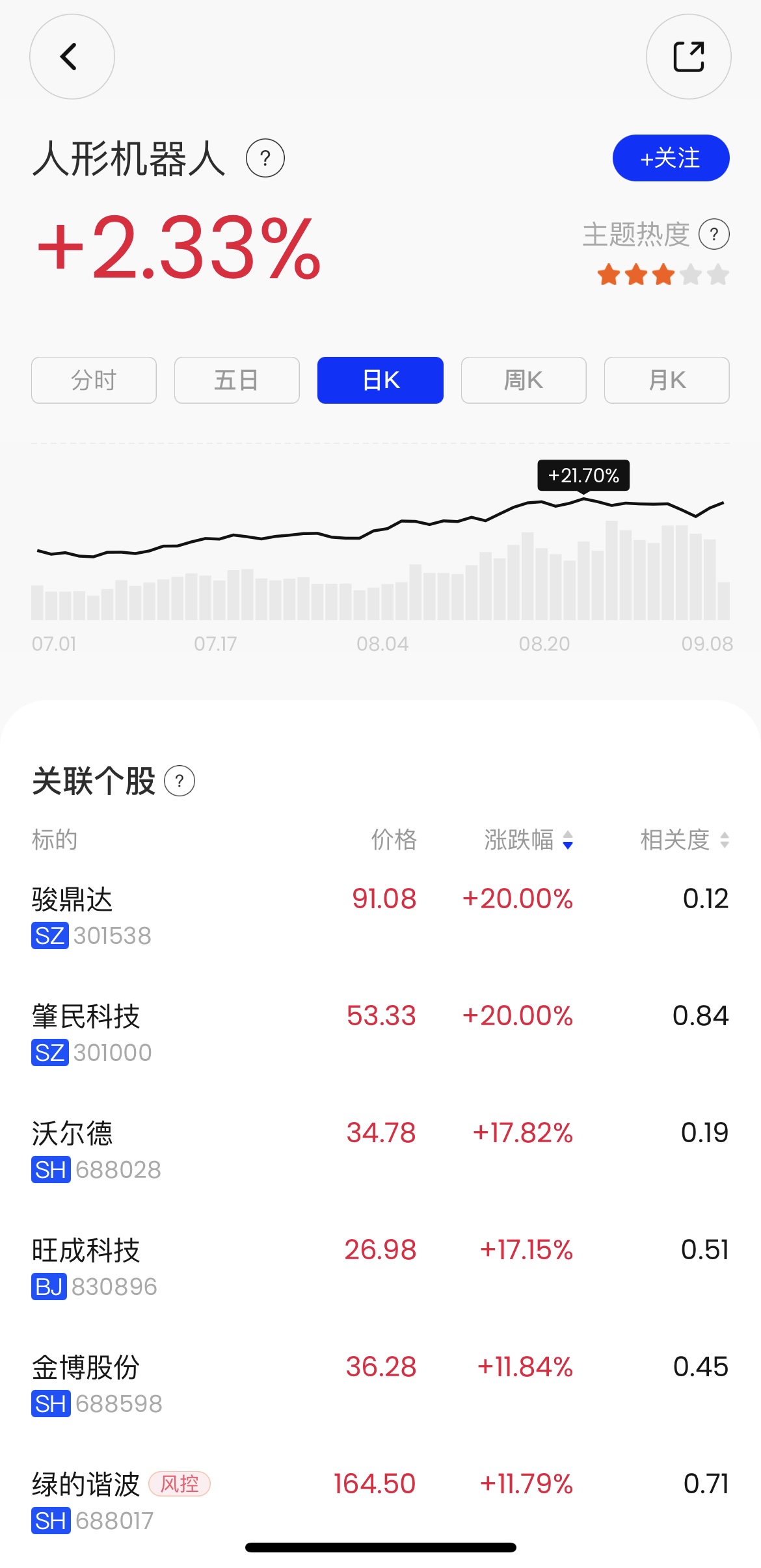Go back using the top-left arrow
Screen dimensions: 761x1568
(72, 57)
